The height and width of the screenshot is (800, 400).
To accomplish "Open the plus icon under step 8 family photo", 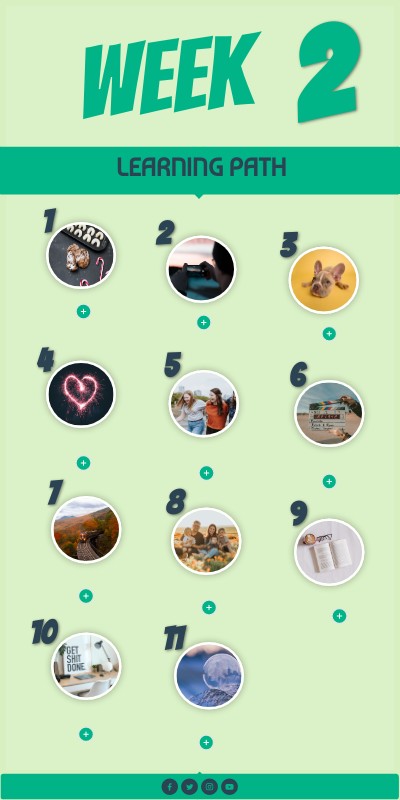I will [x=209, y=607].
